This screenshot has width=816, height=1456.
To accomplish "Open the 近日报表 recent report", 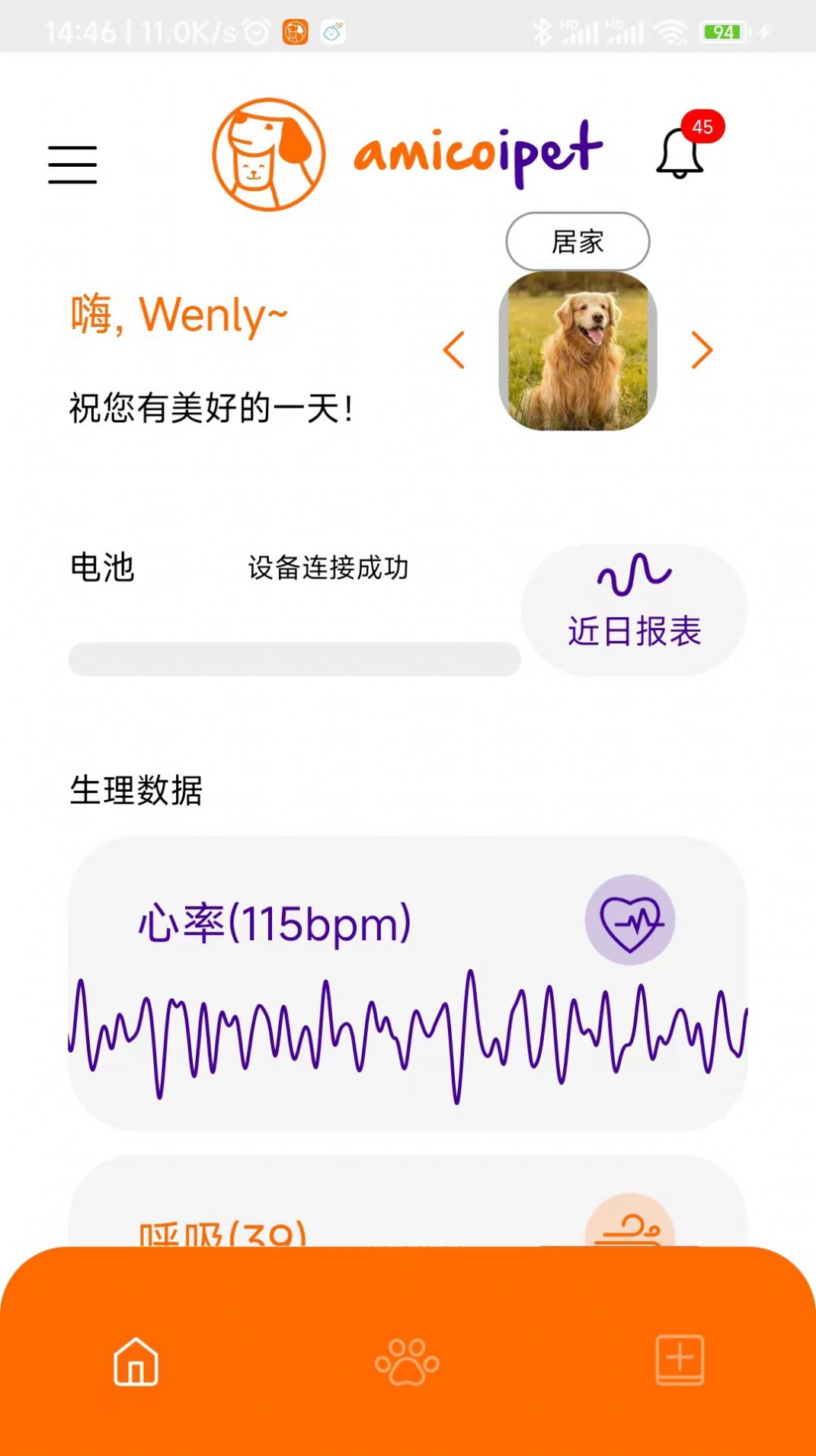I will [634, 610].
